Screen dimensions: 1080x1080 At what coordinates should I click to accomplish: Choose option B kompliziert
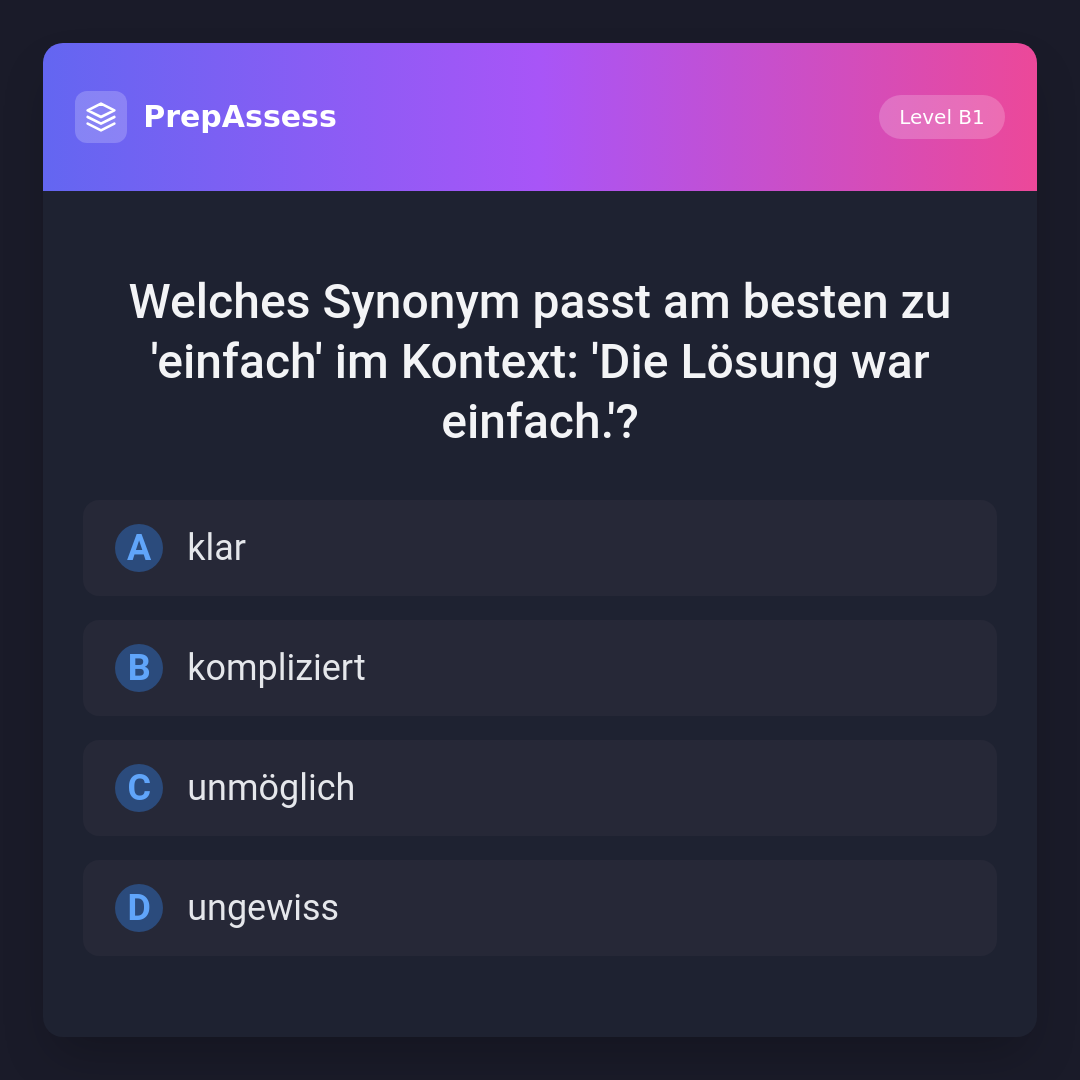[x=540, y=668]
